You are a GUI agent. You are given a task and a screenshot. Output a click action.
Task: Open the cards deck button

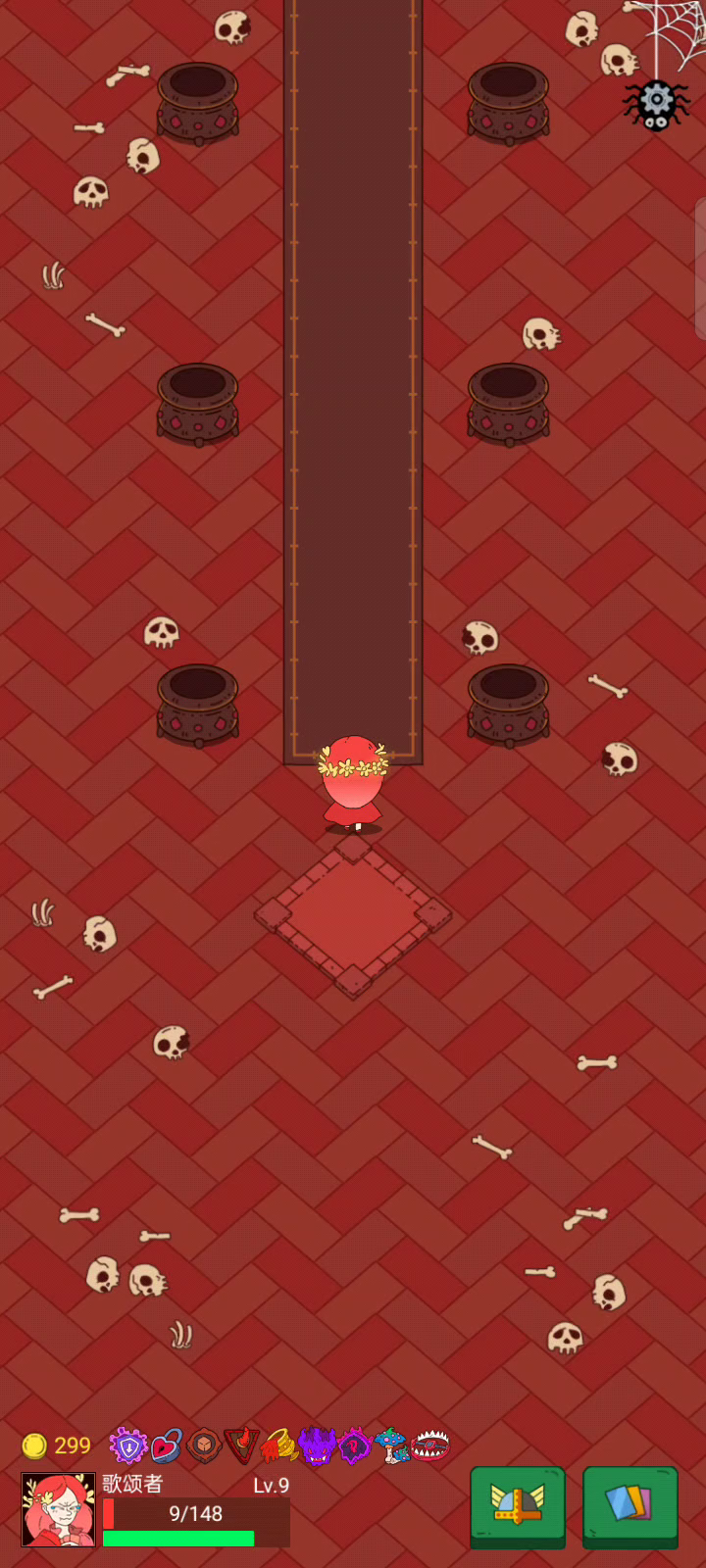pos(630,1506)
